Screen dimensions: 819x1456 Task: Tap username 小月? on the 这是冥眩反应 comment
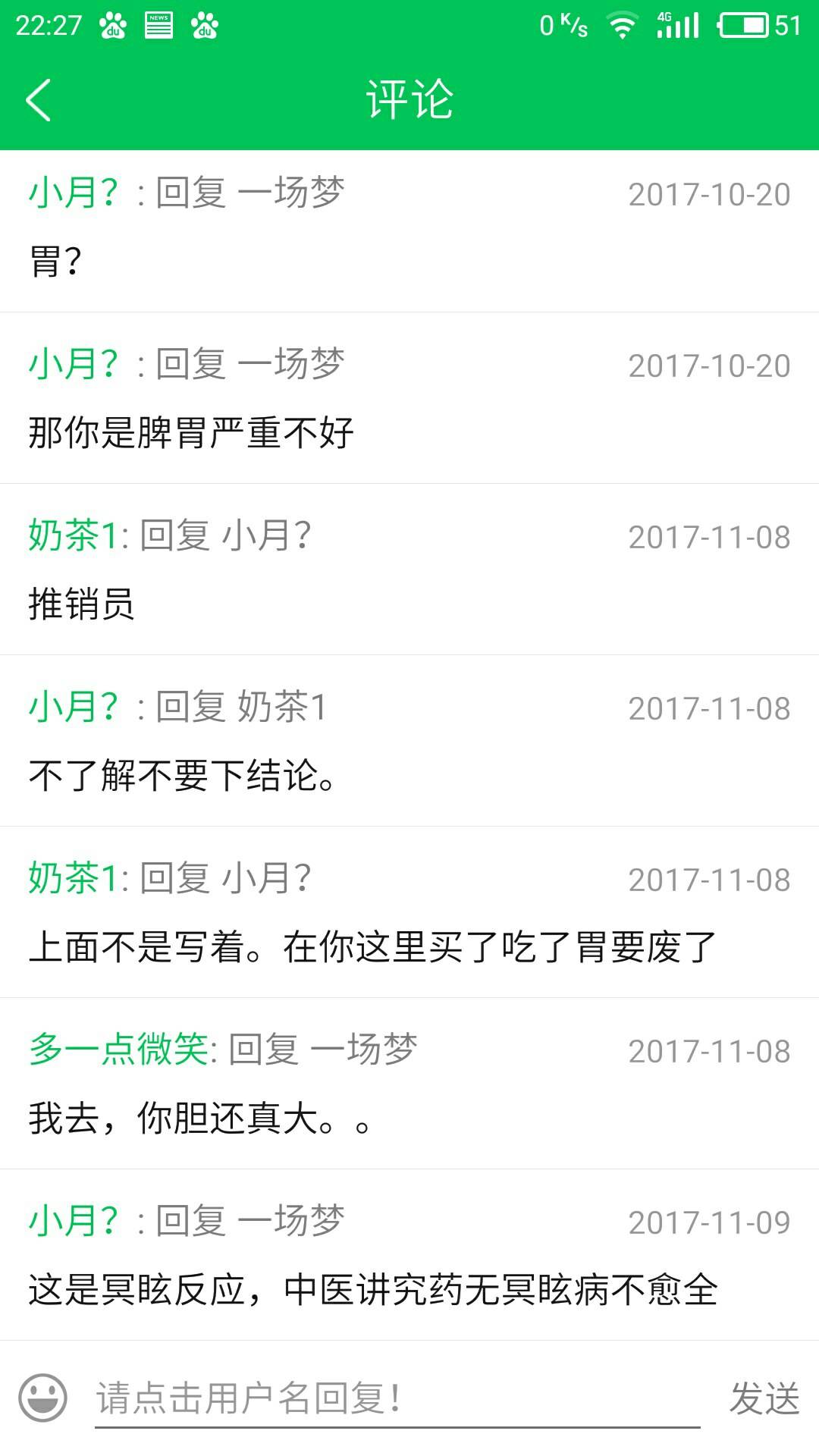74,1221
